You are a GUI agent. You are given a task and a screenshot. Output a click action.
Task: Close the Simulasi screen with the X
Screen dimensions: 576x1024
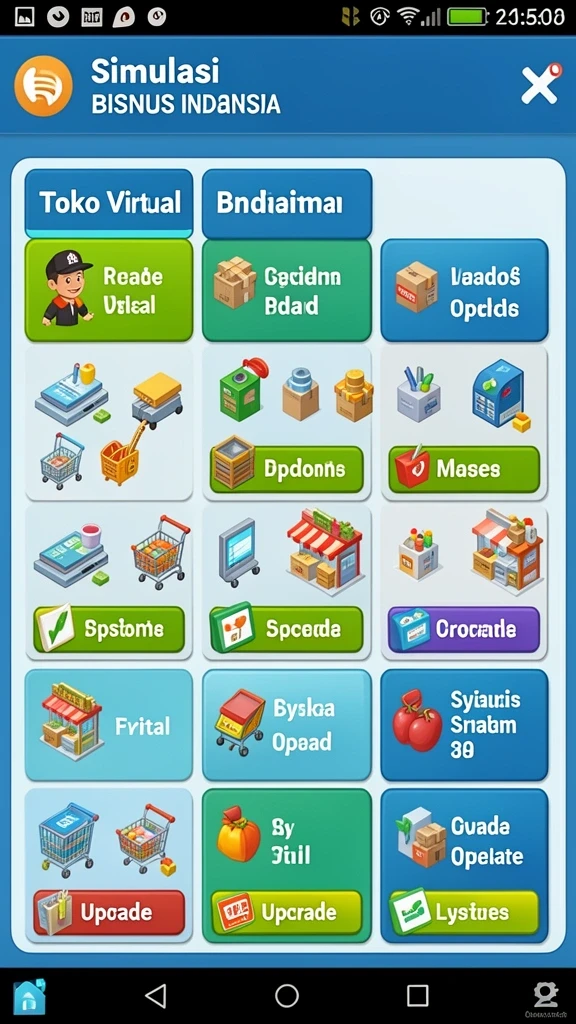[x=539, y=85]
